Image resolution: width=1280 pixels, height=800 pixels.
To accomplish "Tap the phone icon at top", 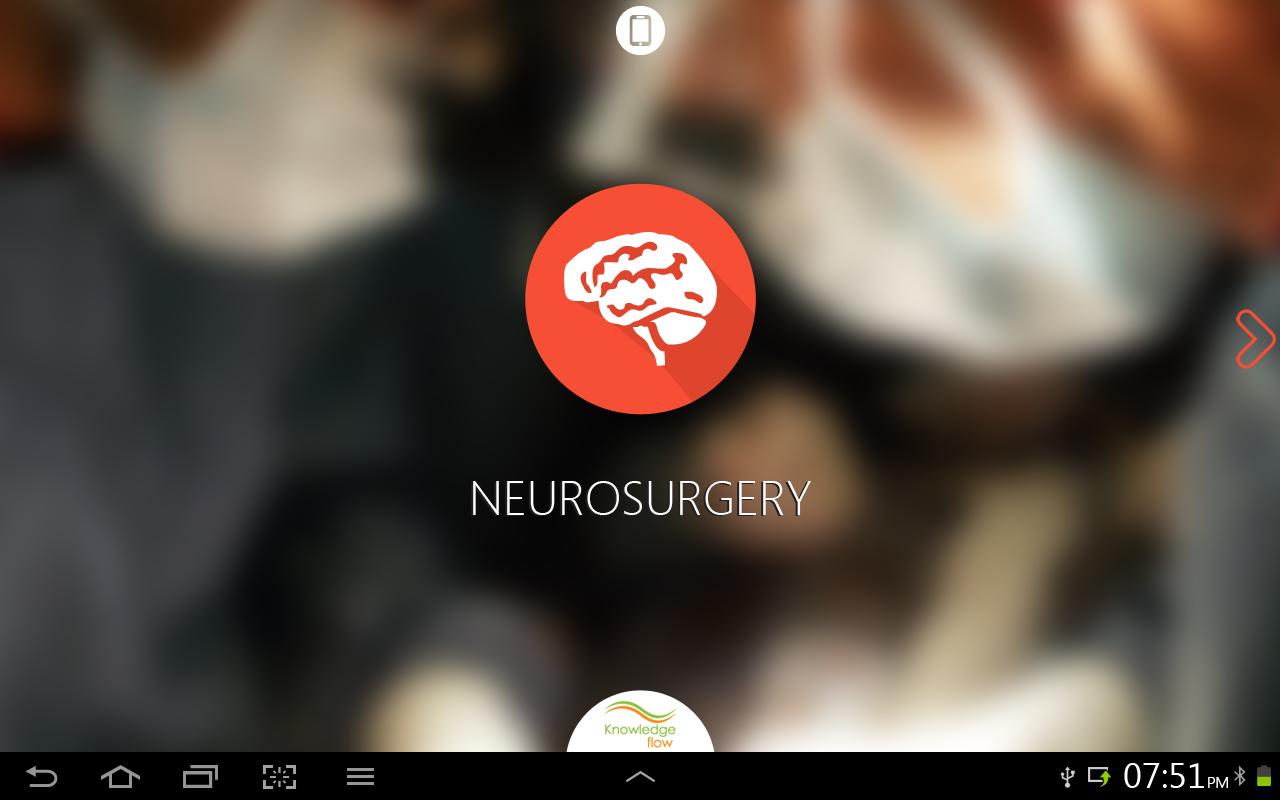I will point(640,30).
